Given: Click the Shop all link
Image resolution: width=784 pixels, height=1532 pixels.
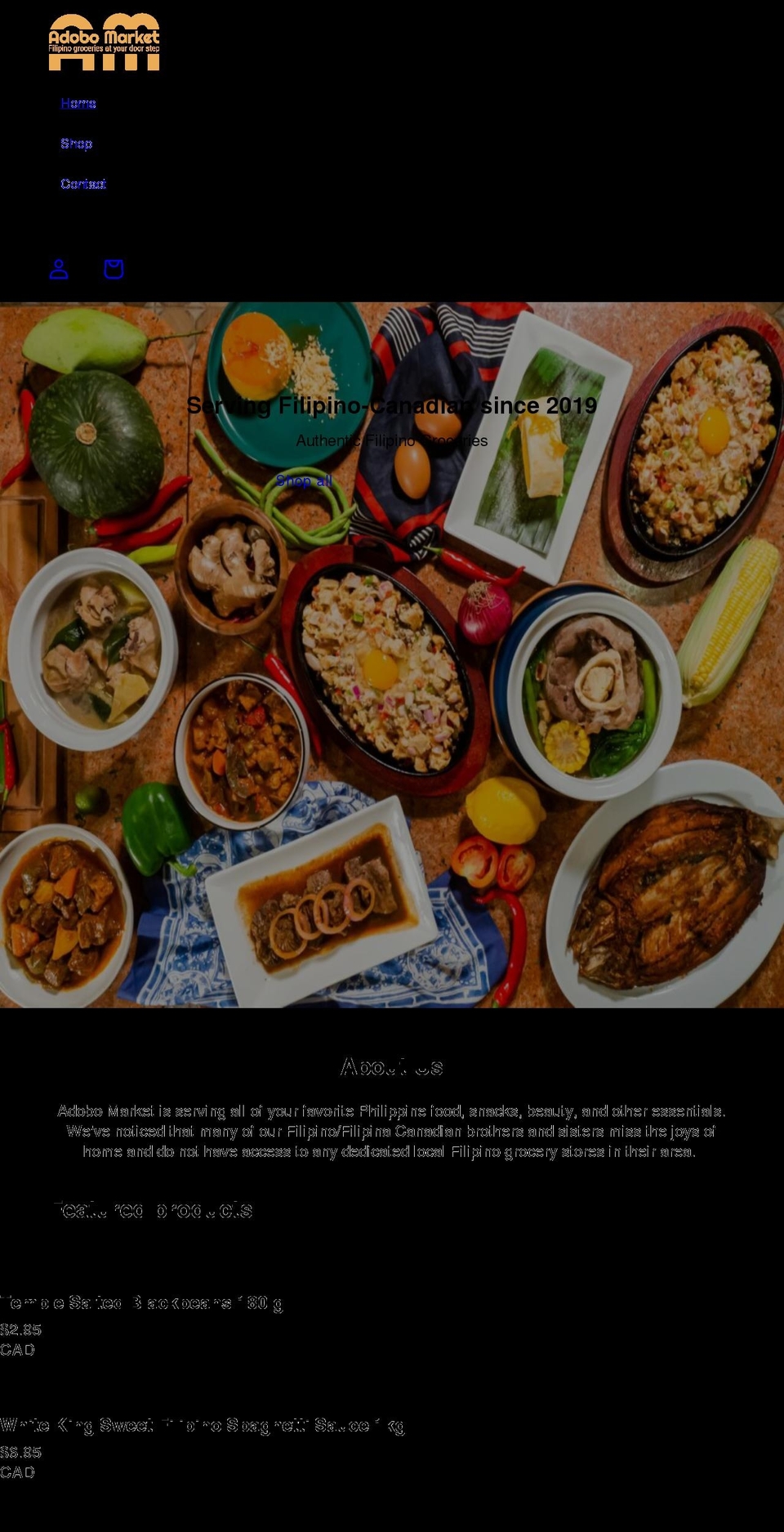Looking at the screenshot, I should point(304,482).
